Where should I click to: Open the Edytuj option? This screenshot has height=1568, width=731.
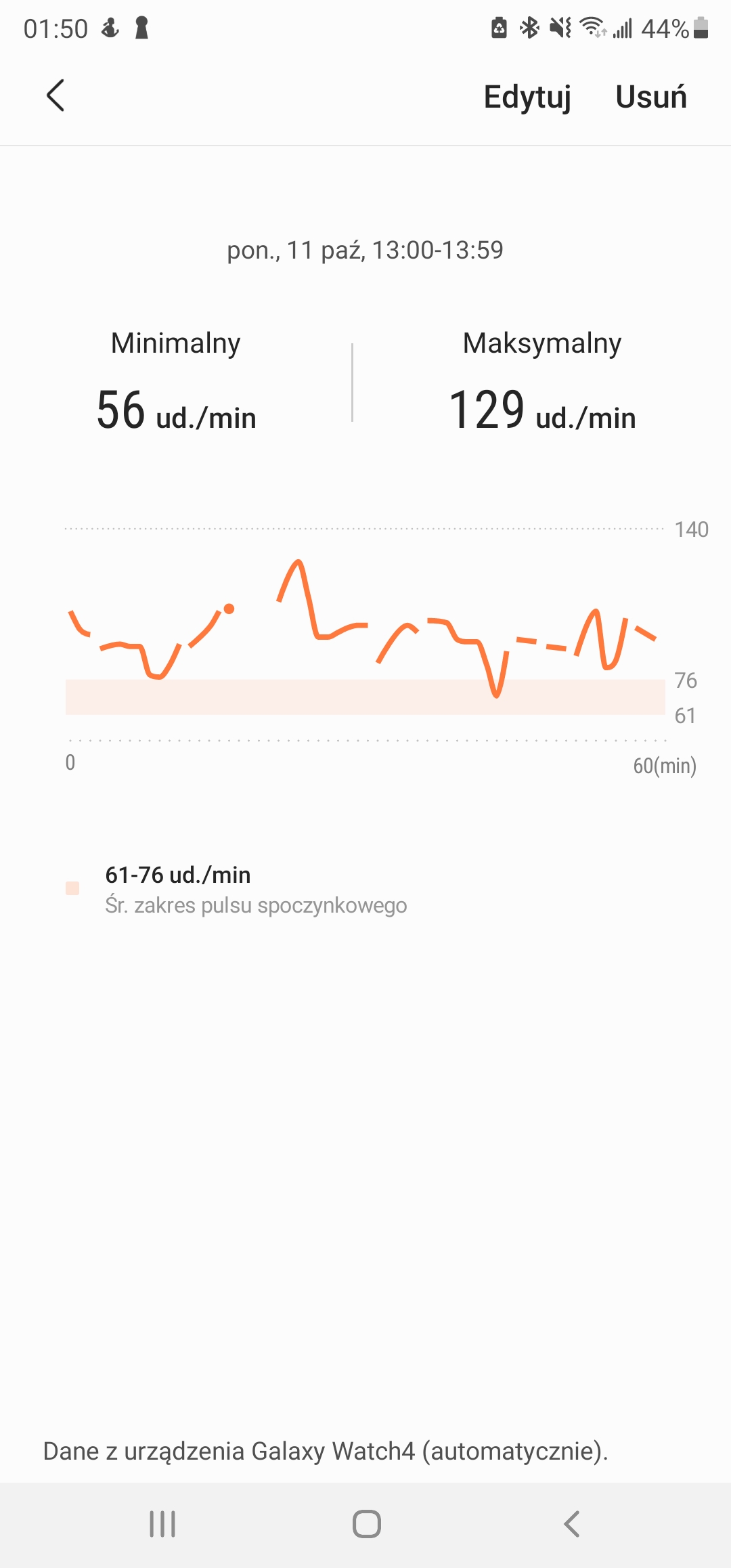527,96
